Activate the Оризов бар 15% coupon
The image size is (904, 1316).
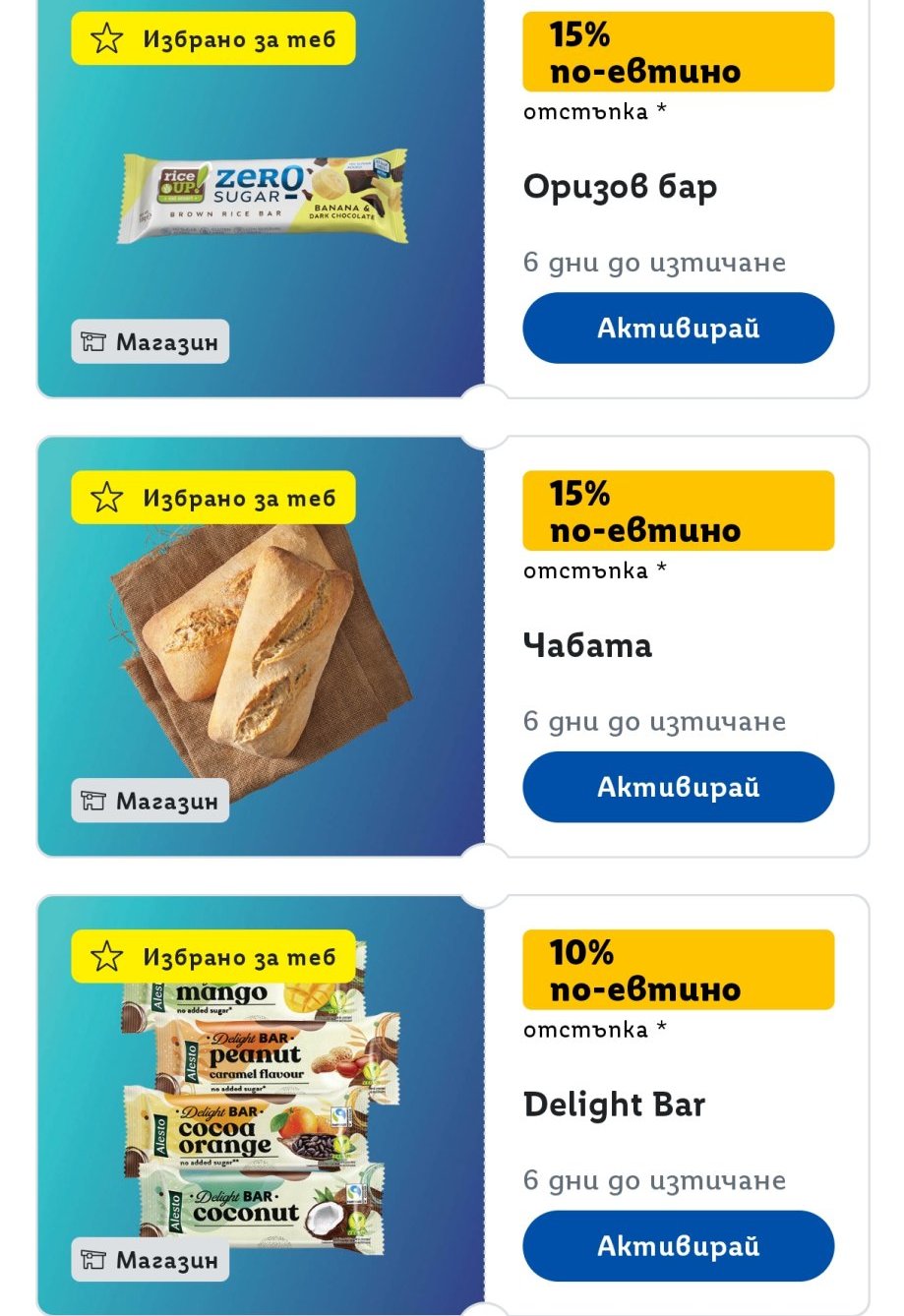(x=678, y=328)
